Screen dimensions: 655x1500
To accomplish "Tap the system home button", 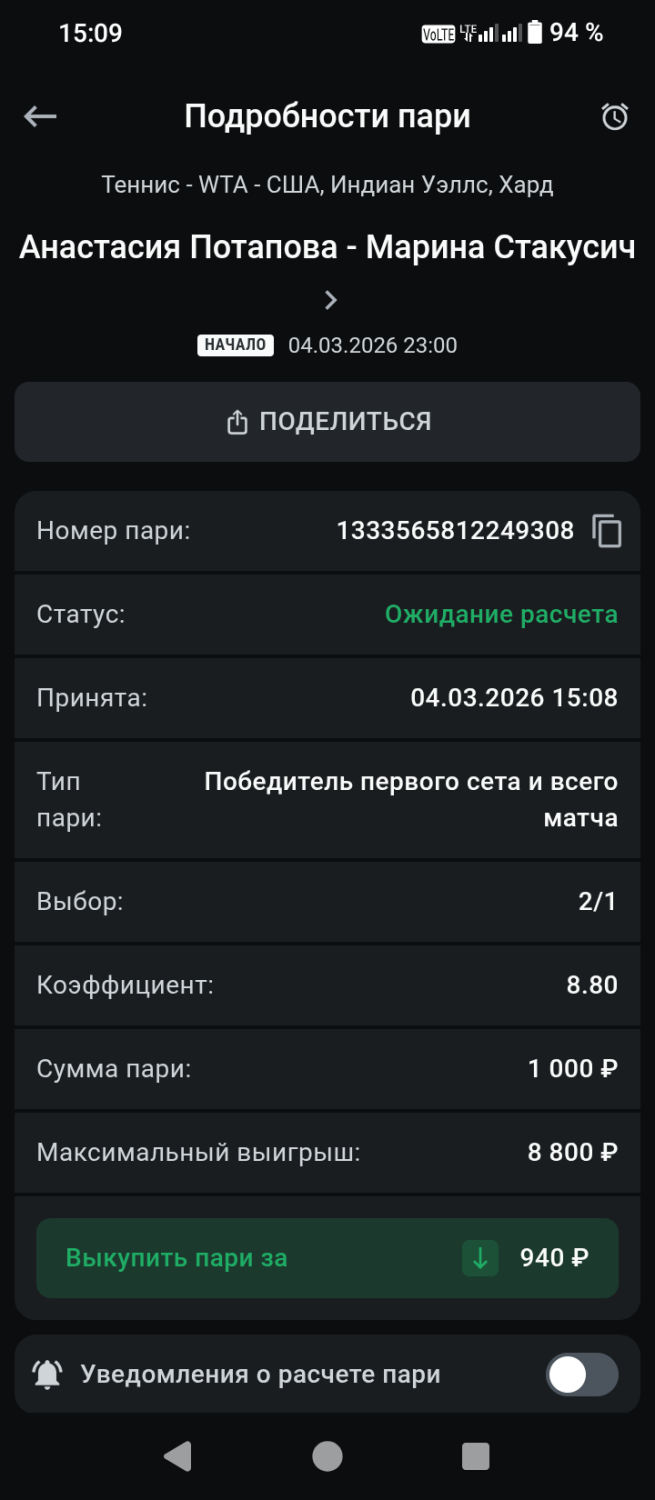I will [x=327, y=1456].
